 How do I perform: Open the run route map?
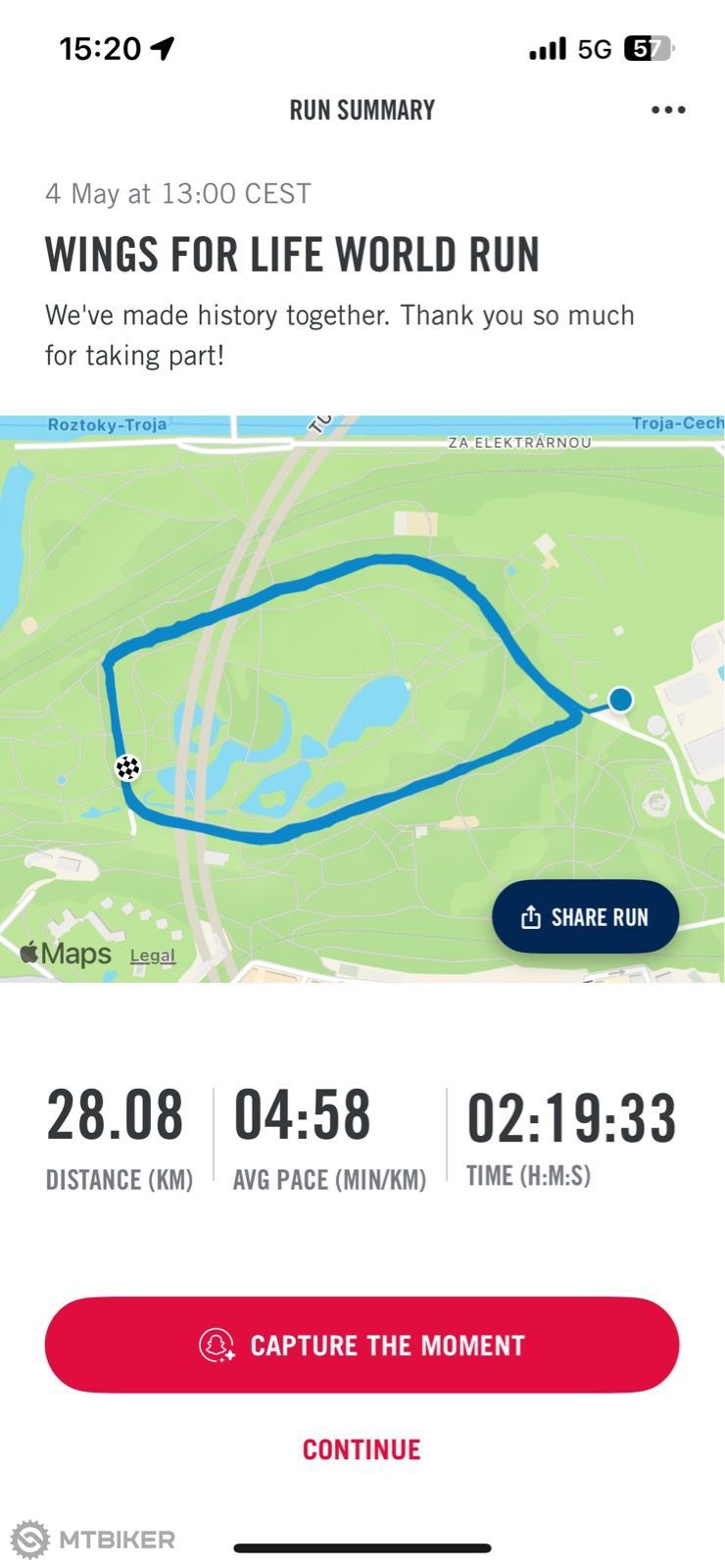click(x=362, y=698)
